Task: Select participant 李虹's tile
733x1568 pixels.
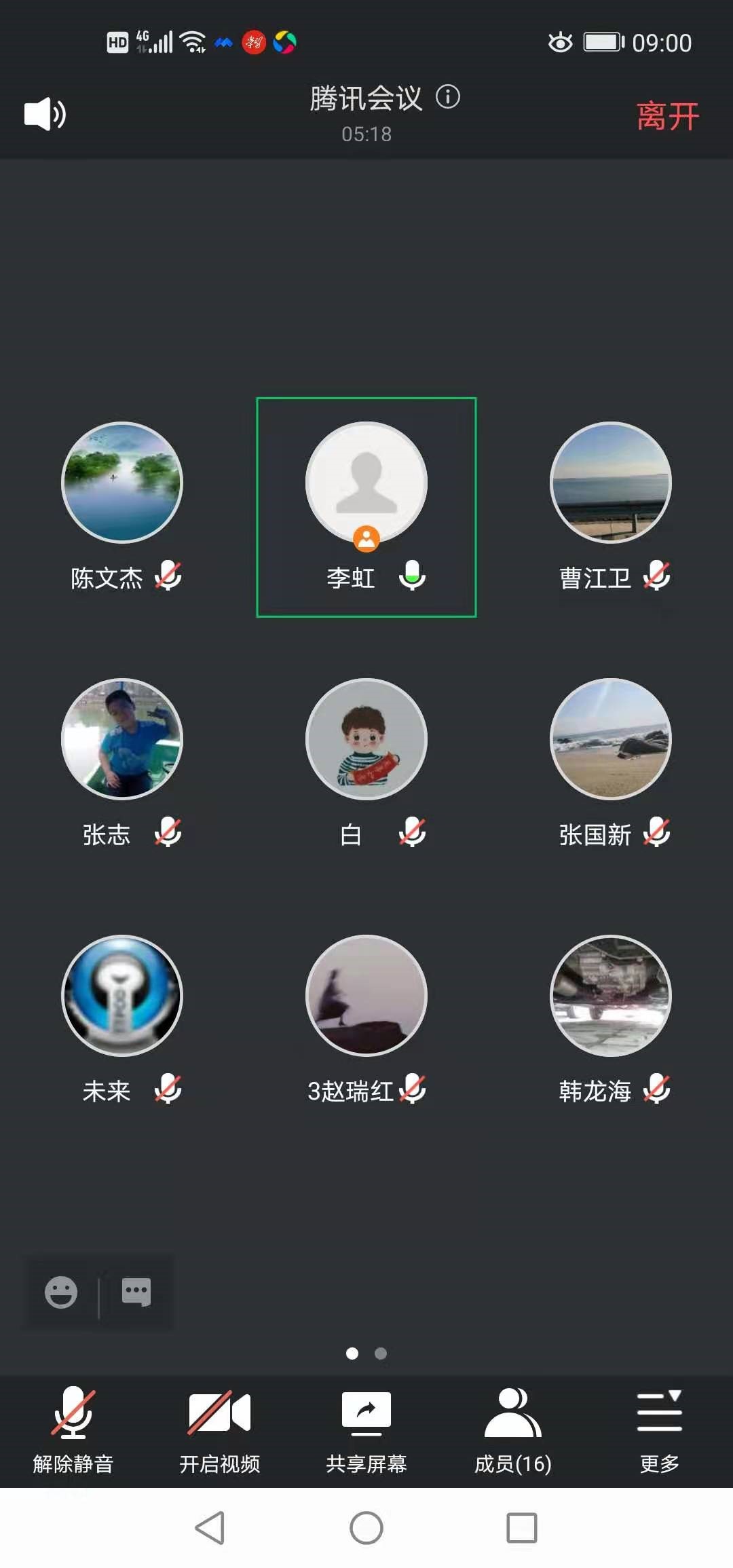Action: coord(366,506)
